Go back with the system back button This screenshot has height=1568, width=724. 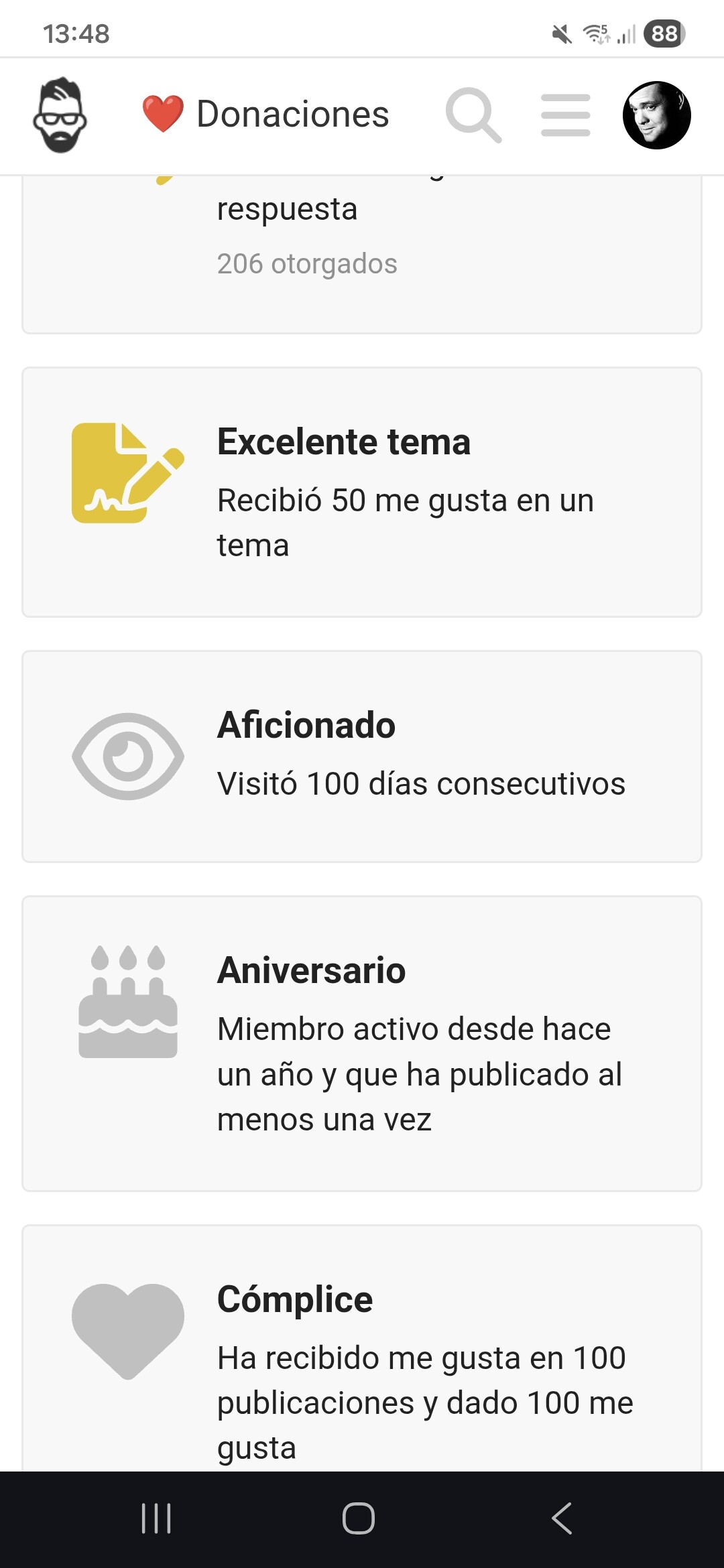[x=562, y=1518]
